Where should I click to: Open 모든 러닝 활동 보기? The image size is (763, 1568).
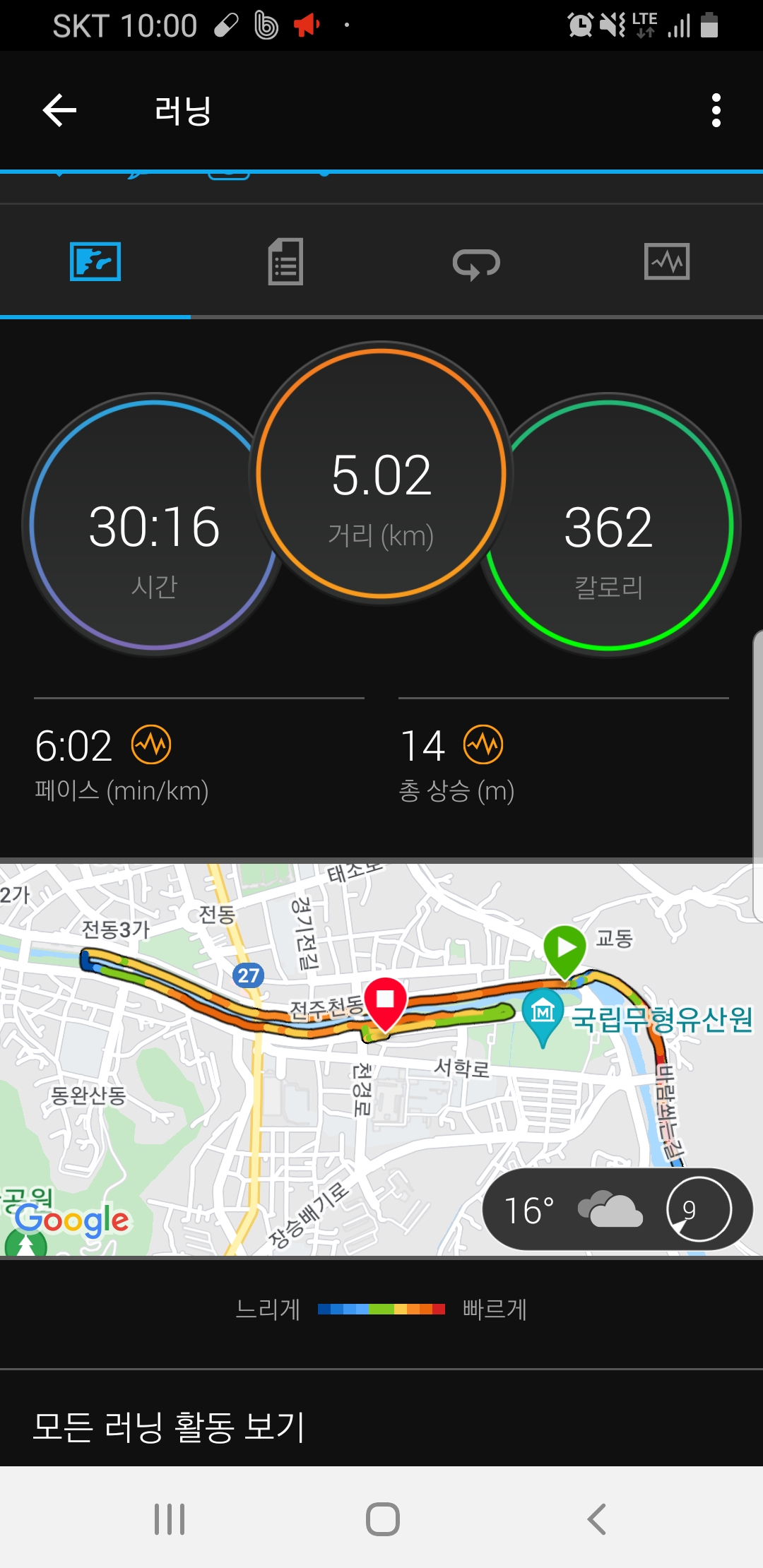pos(169,1427)
